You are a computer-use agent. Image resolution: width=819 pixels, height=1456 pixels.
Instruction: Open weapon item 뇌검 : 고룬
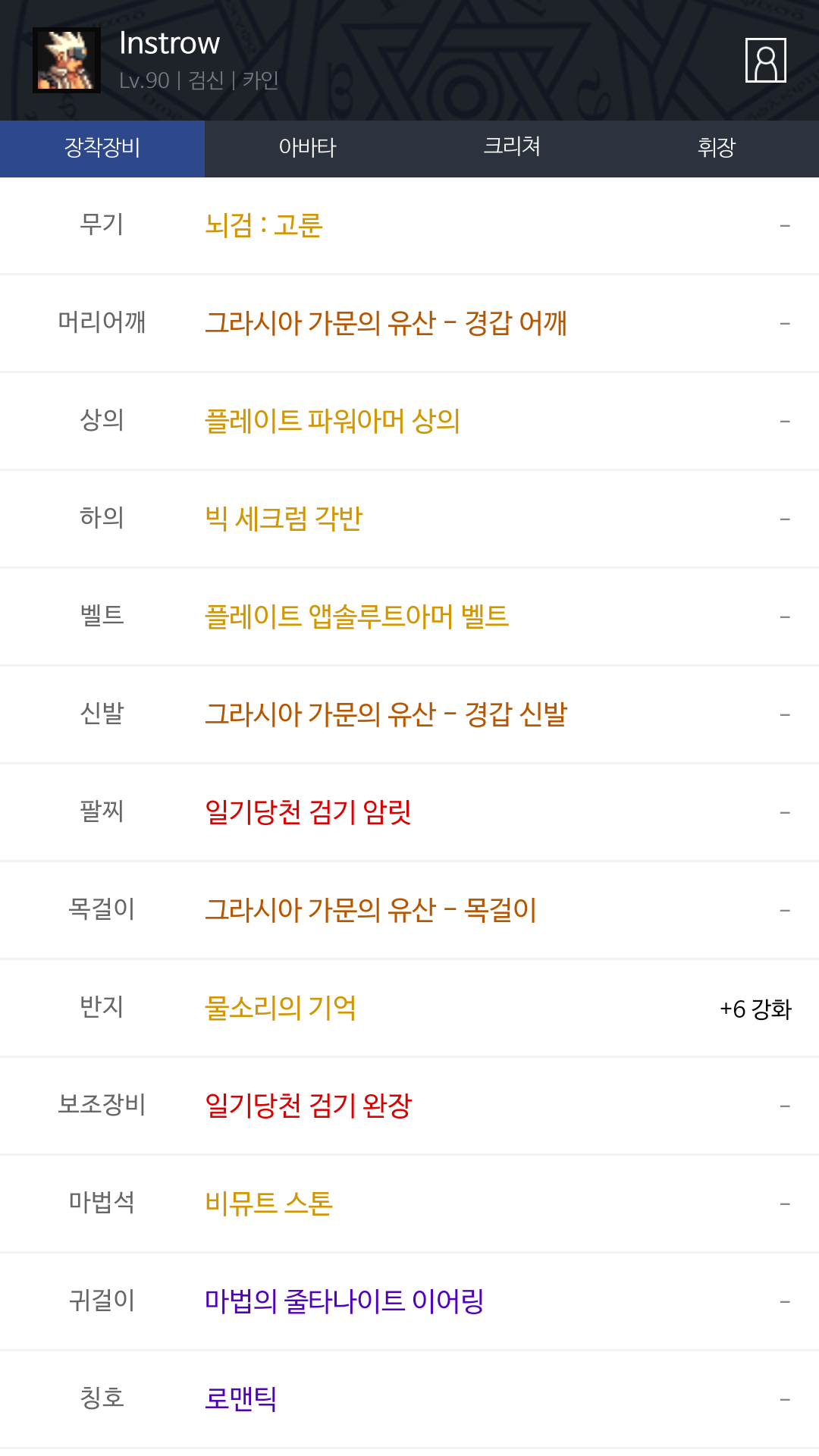pyautogui.click(x=264, y=225)
